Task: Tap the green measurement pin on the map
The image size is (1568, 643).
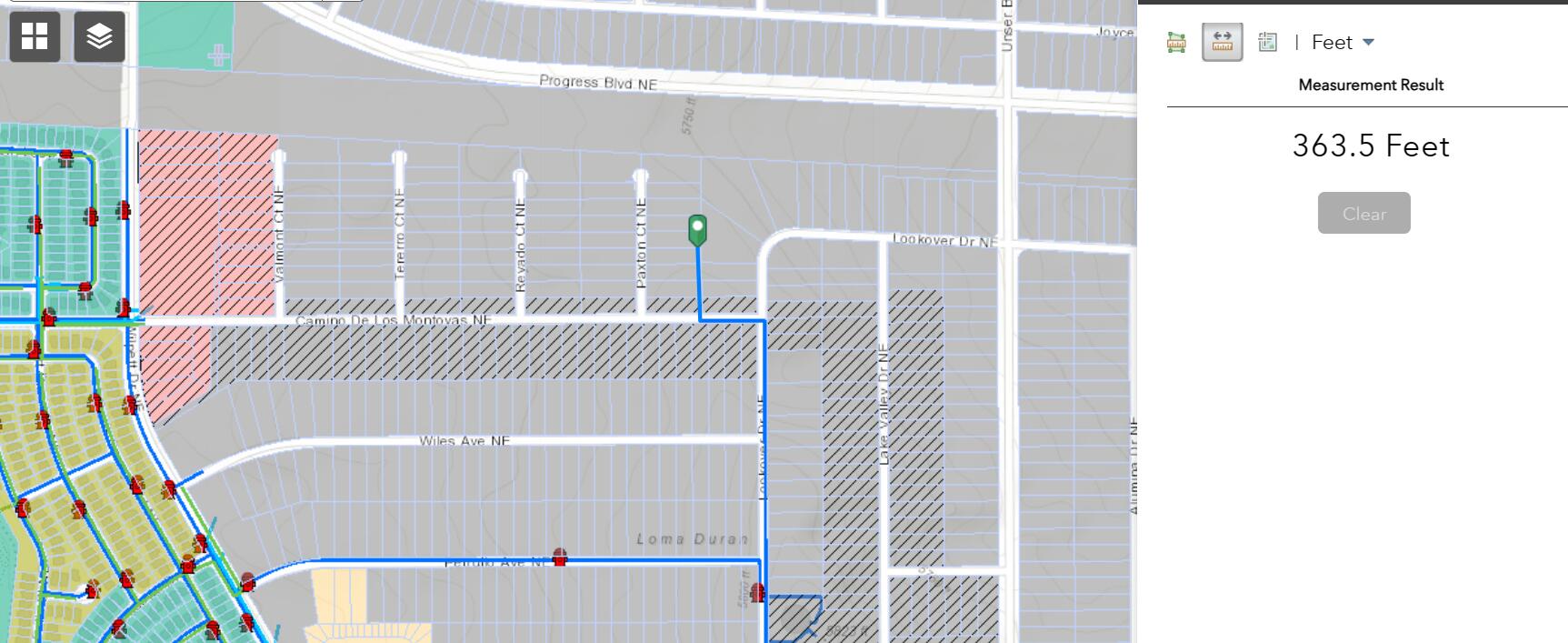Action: pos(697,229)
